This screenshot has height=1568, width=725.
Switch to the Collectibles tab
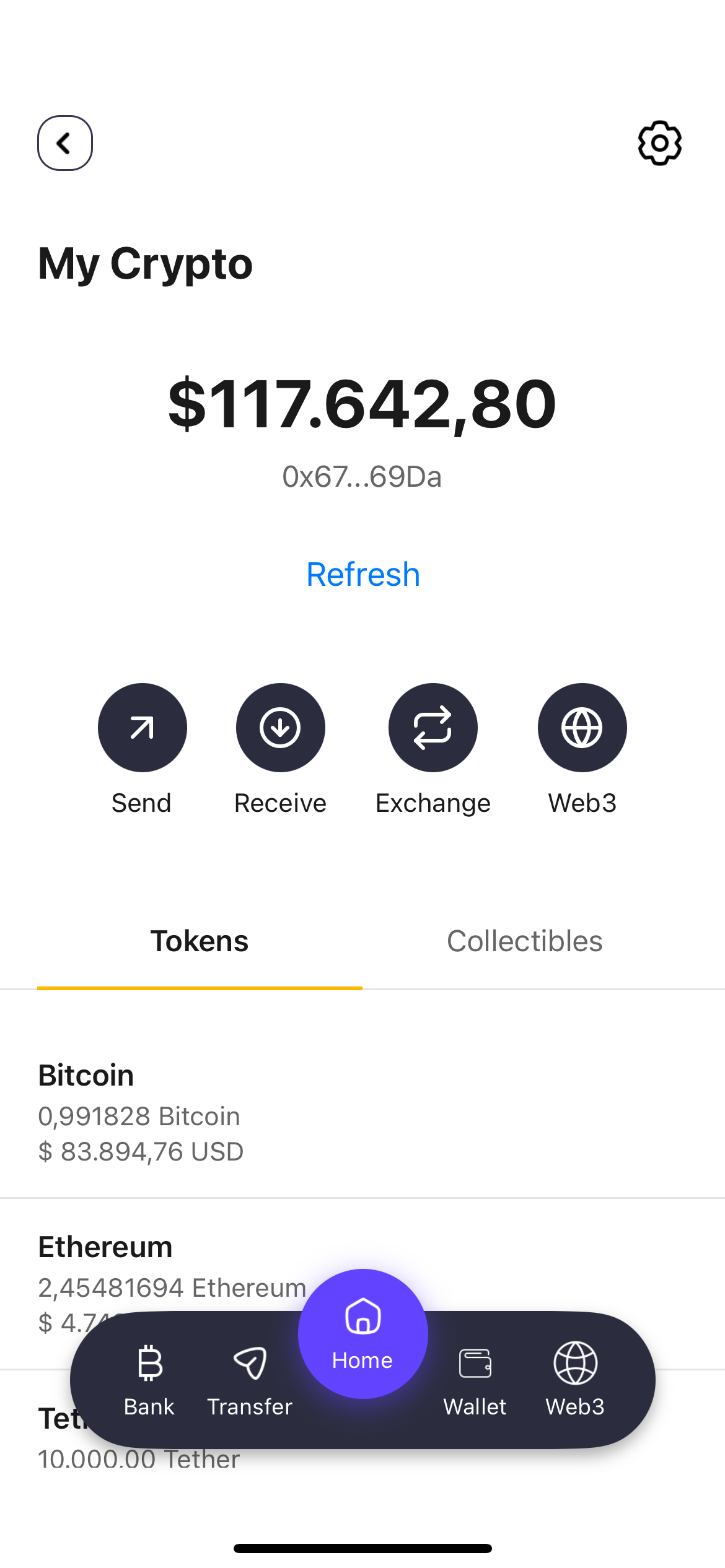[525, 941]
